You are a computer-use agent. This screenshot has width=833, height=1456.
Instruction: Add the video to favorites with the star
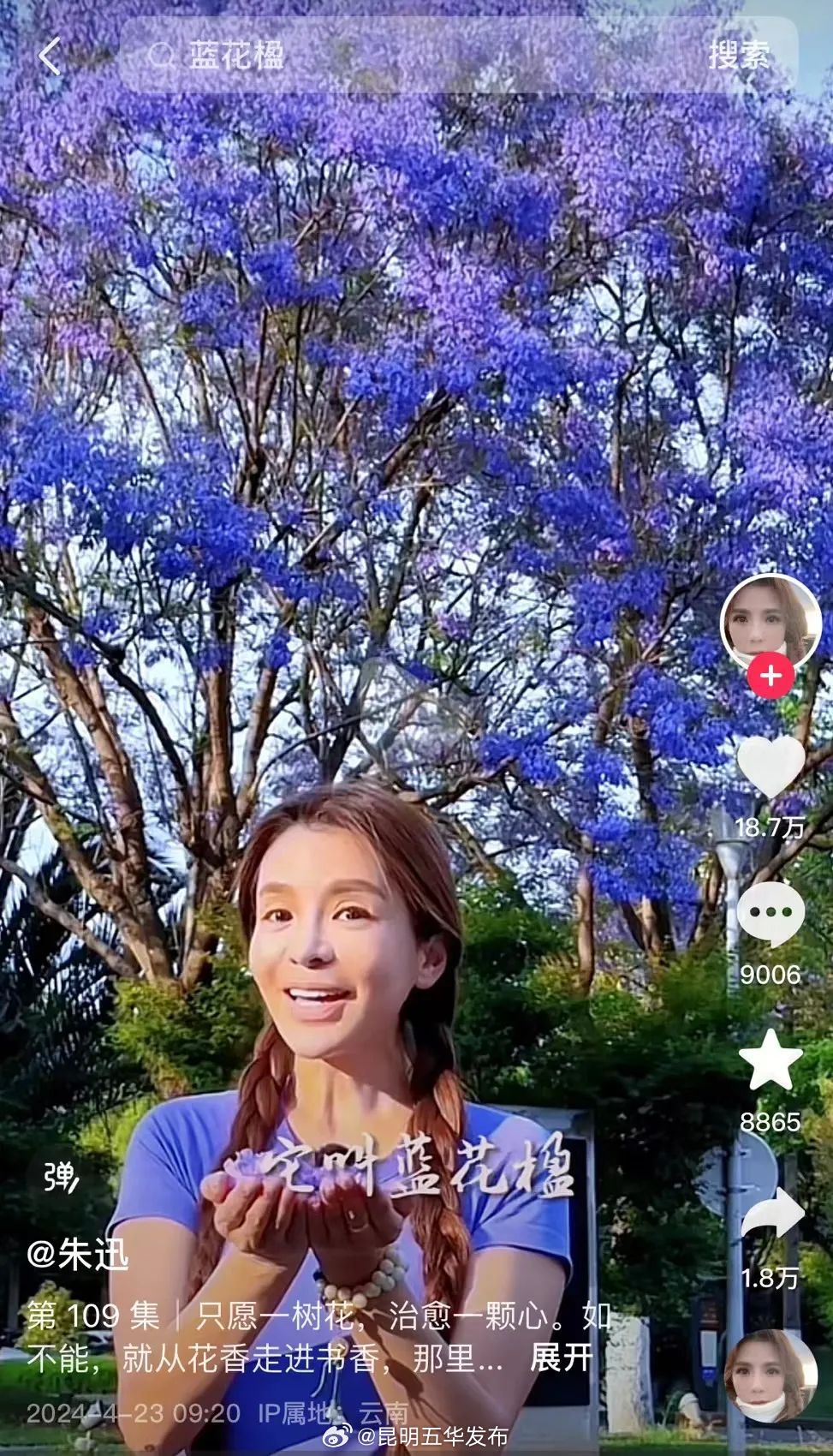[x=771, y=1062]
